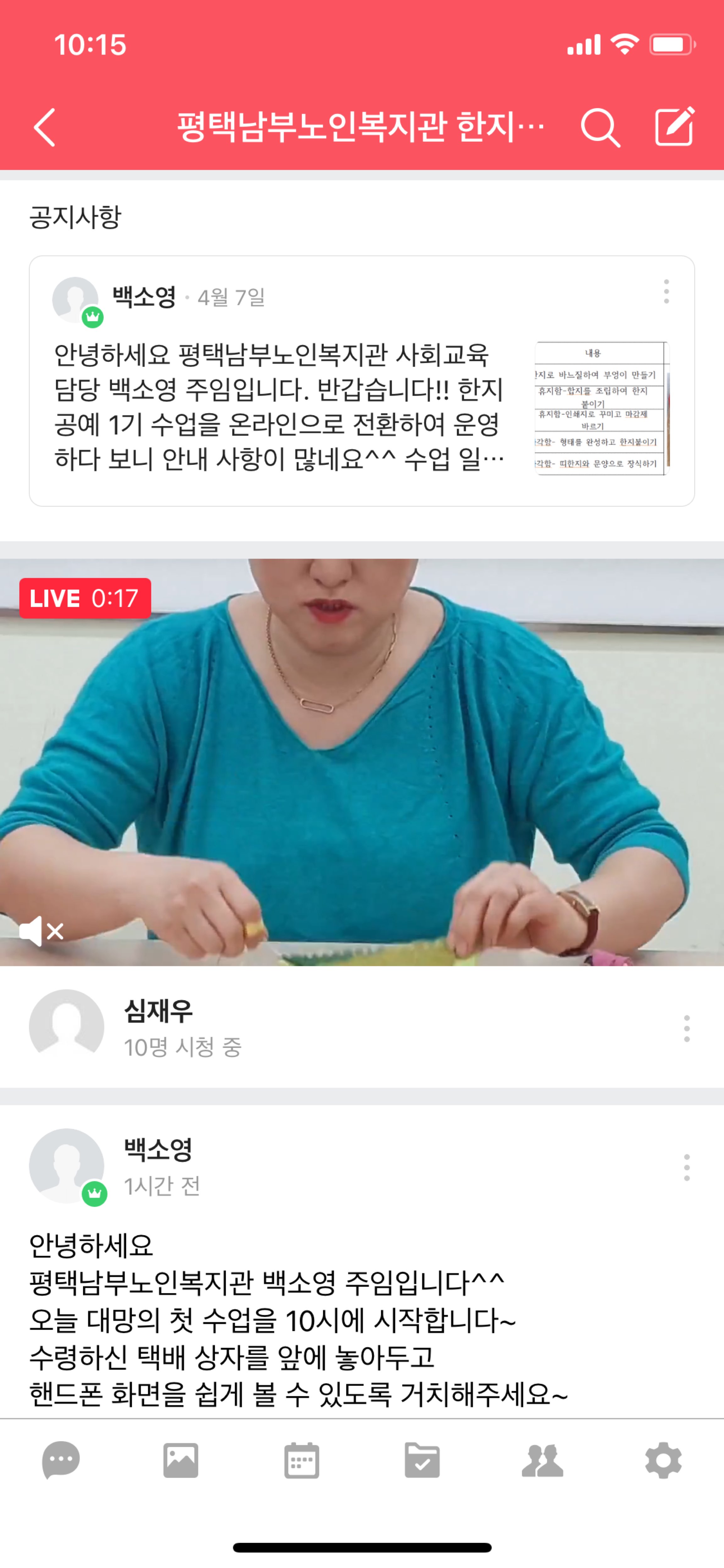This screenshot has height=1568, width=724.
Task: Compose a new post
Action: click(x=674, y=127)
